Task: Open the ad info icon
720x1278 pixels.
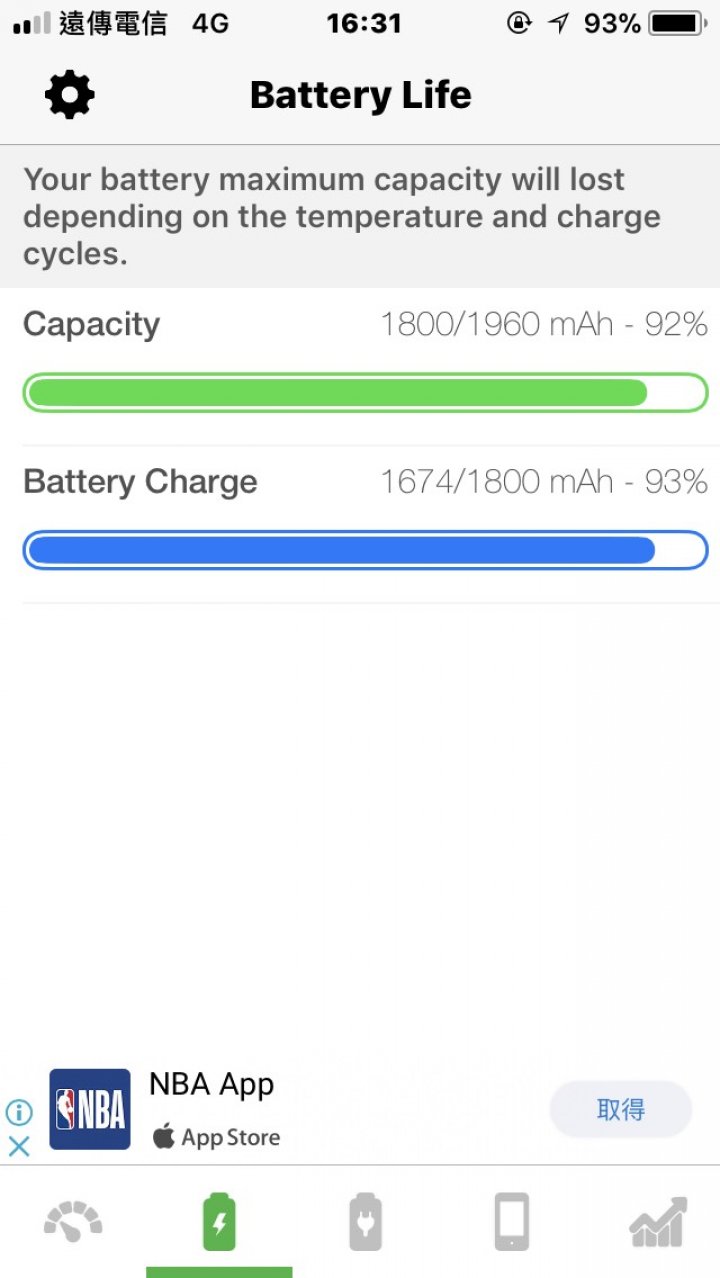Action: (x=19, y=1112)
